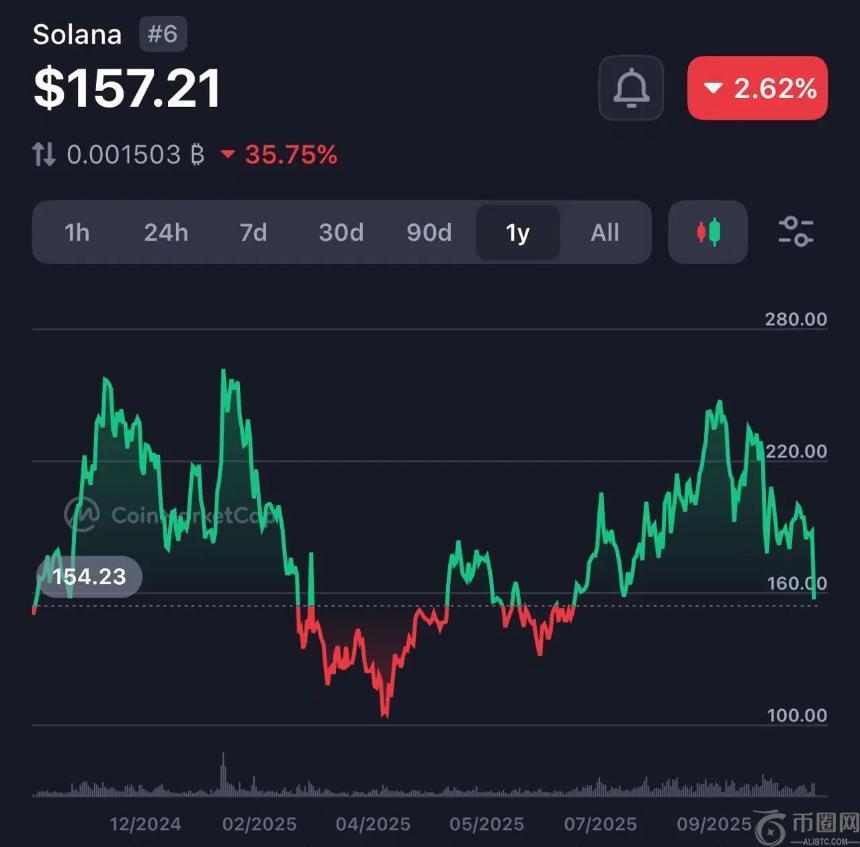Tap the 2.62% price change button

point(758,89)
